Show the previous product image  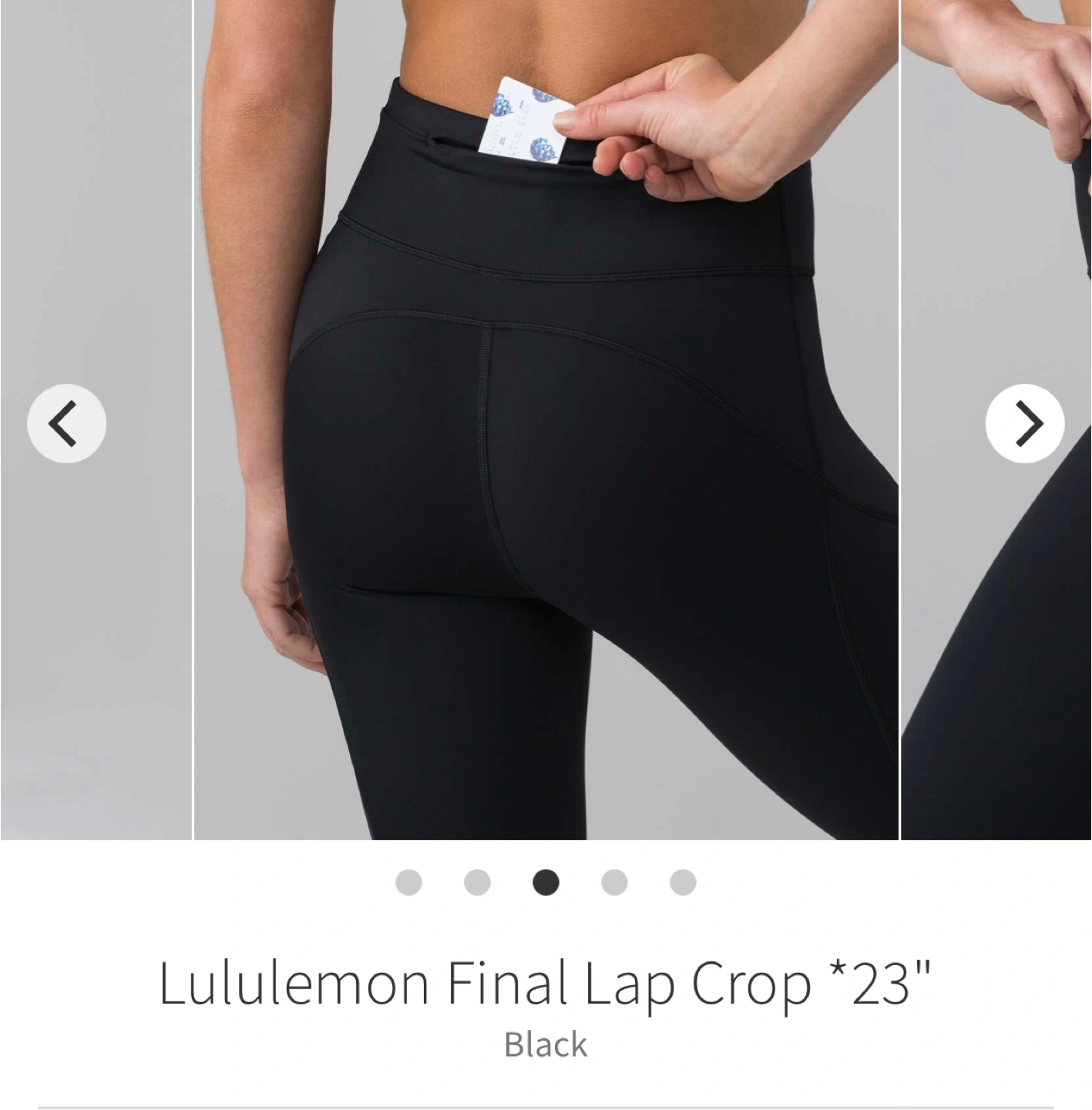point(66,423)
